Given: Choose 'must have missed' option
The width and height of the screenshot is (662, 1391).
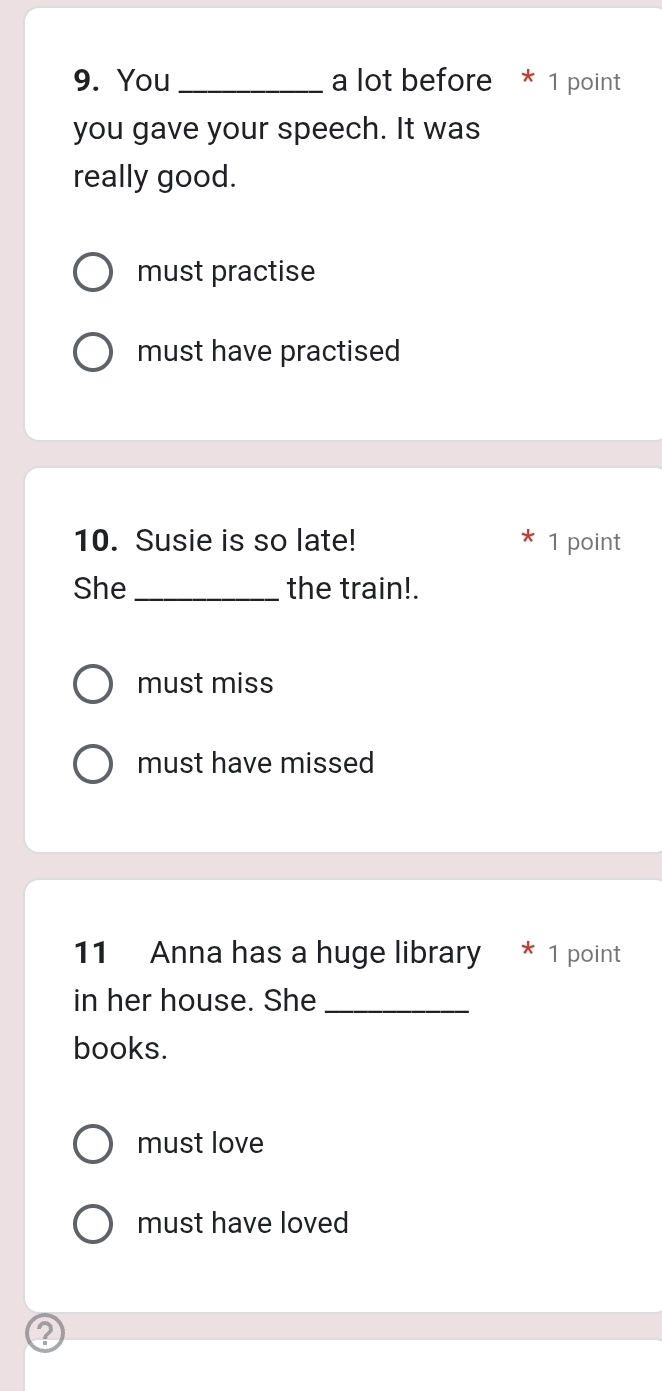Looking at the screenshot, I should click(94, 764).
